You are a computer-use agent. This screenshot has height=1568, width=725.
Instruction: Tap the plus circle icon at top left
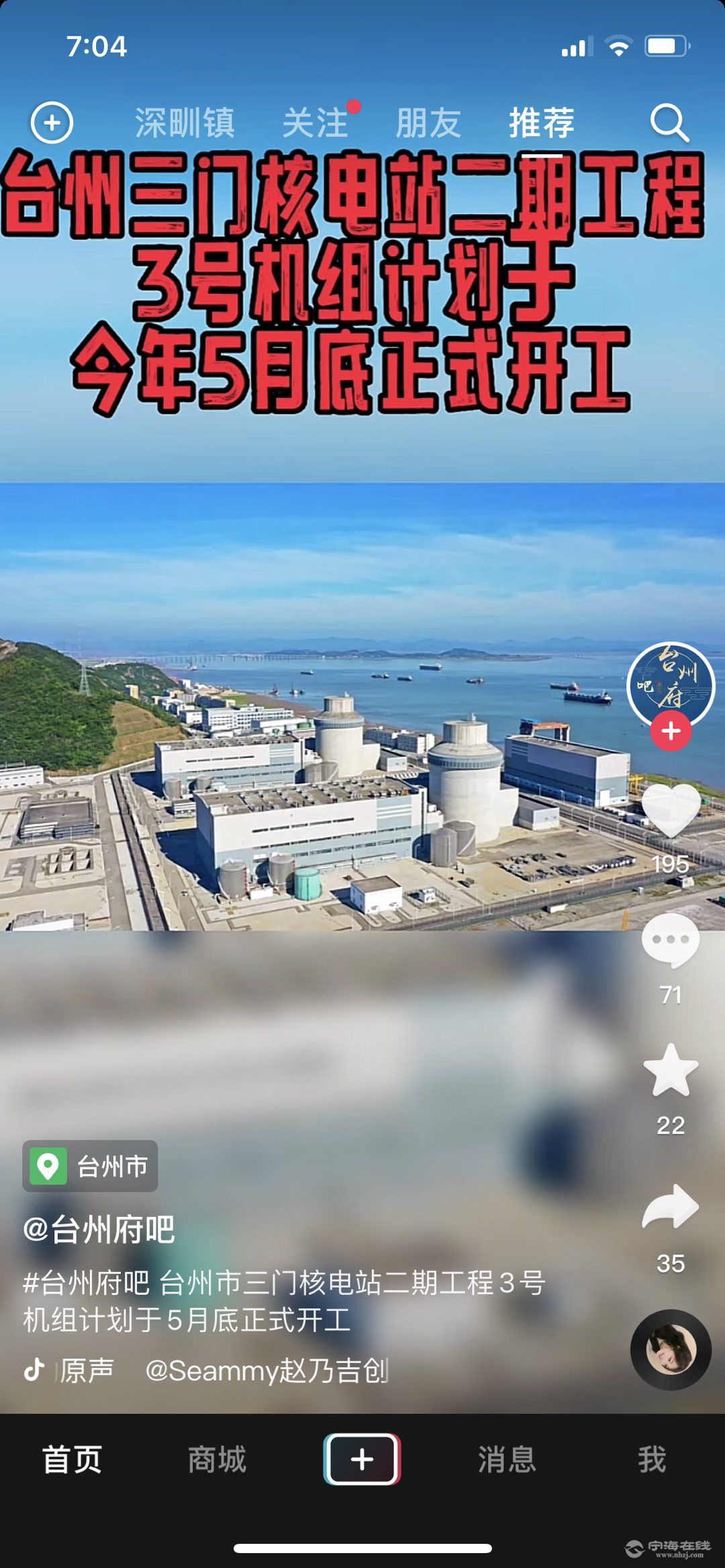click(x=52, y=123)
